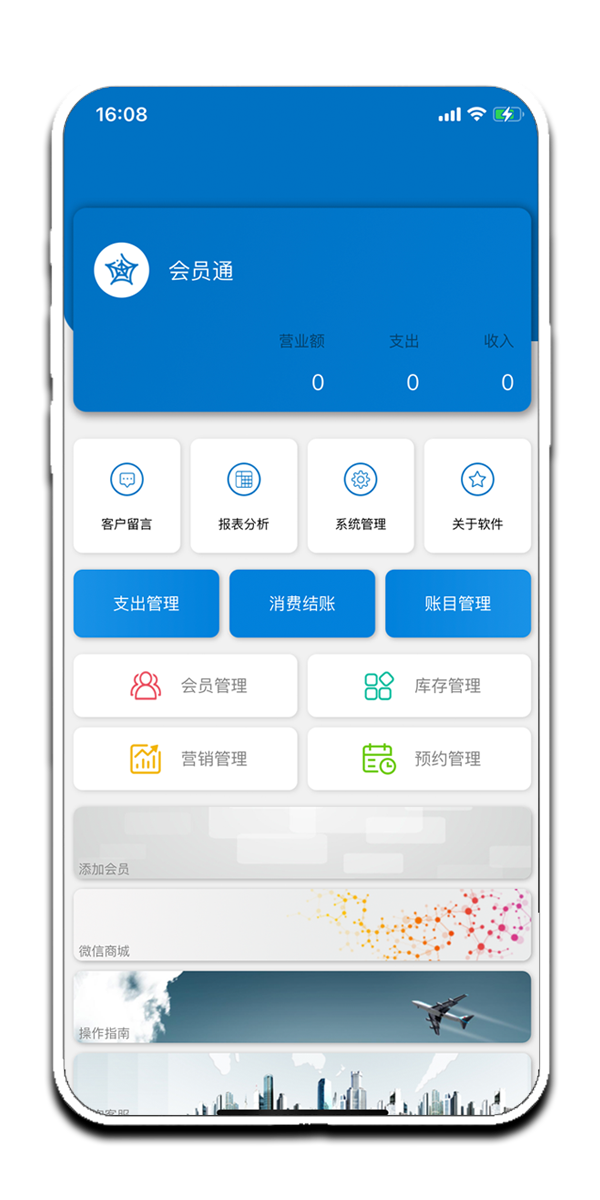Open 报表分析 report analysis

click(244, 496)
